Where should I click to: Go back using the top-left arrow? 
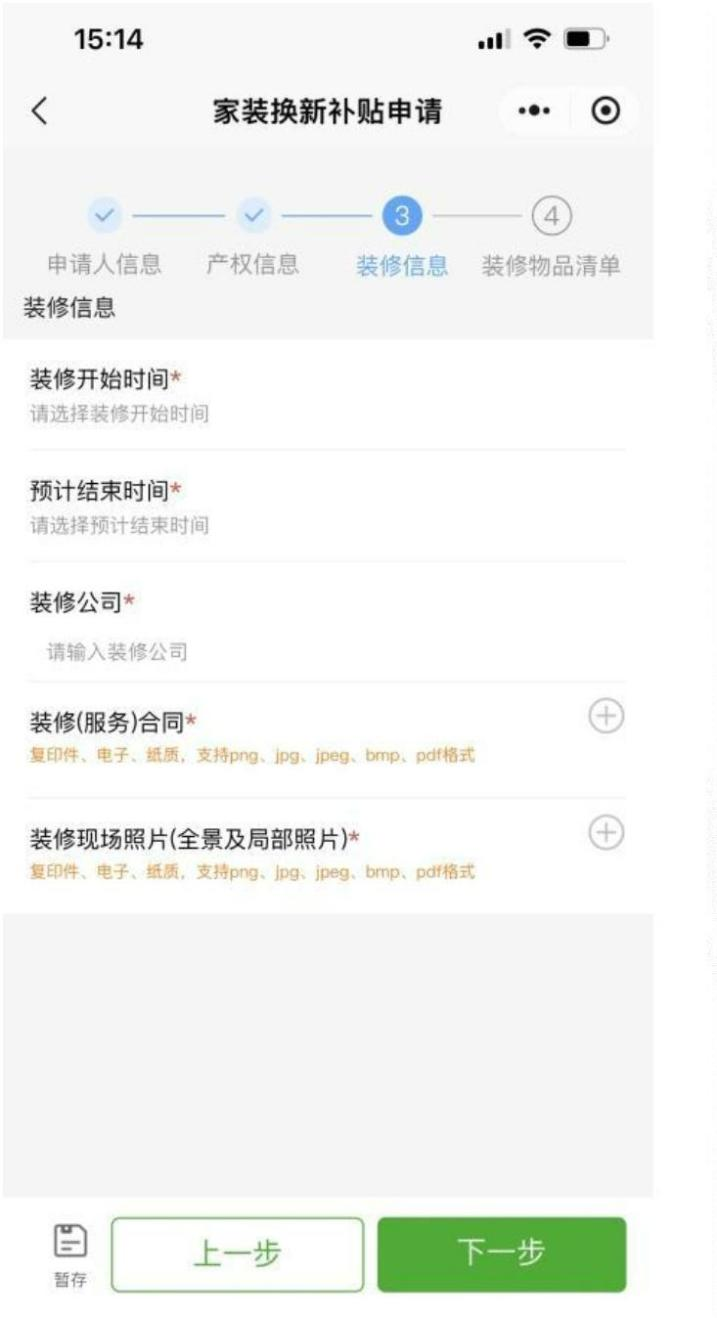tap(40, 112)
